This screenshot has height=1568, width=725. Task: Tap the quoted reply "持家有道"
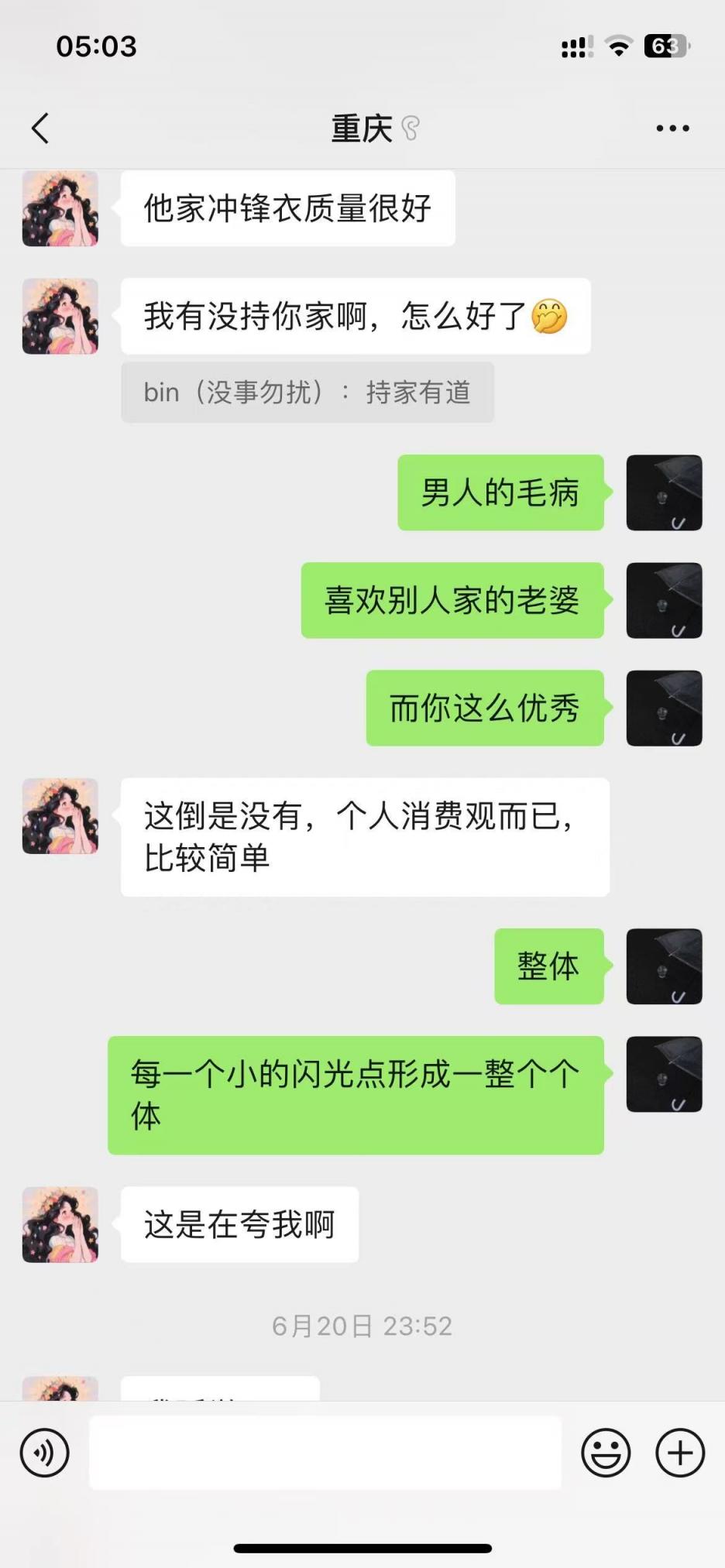coord(308,393)
